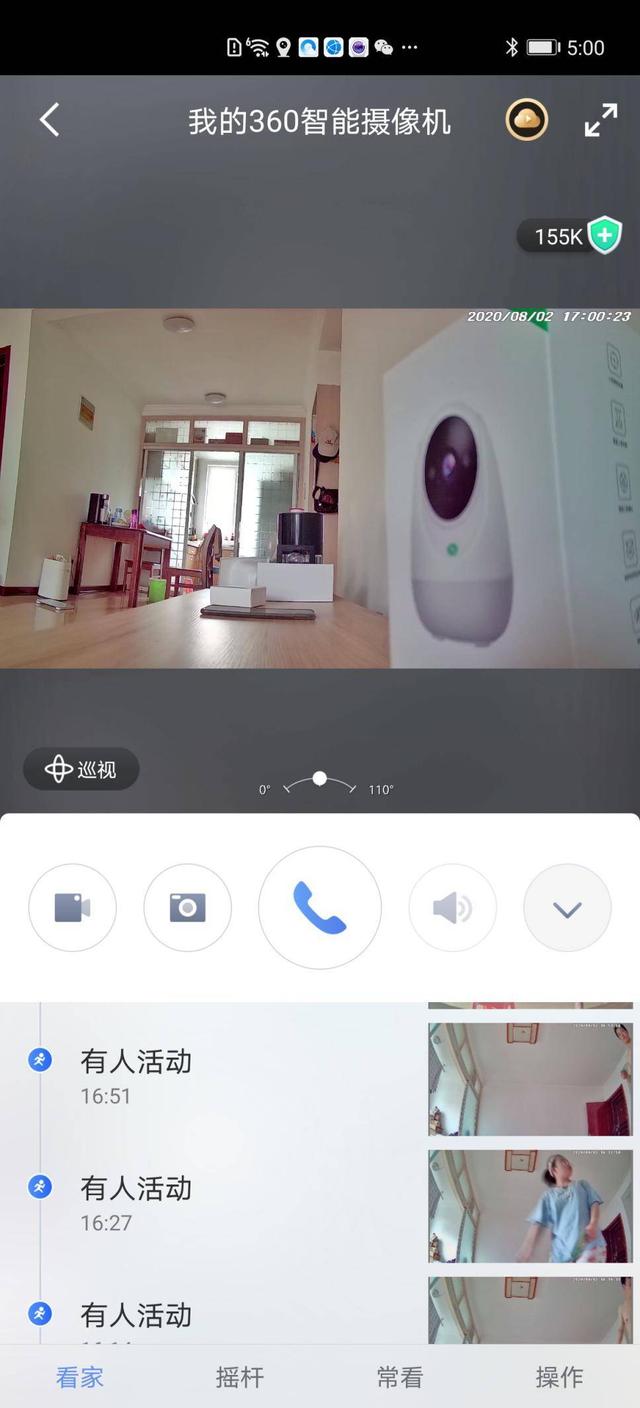Open the 常看 tab
This screenshot has height=1408, width=640.
(400, 1377)
